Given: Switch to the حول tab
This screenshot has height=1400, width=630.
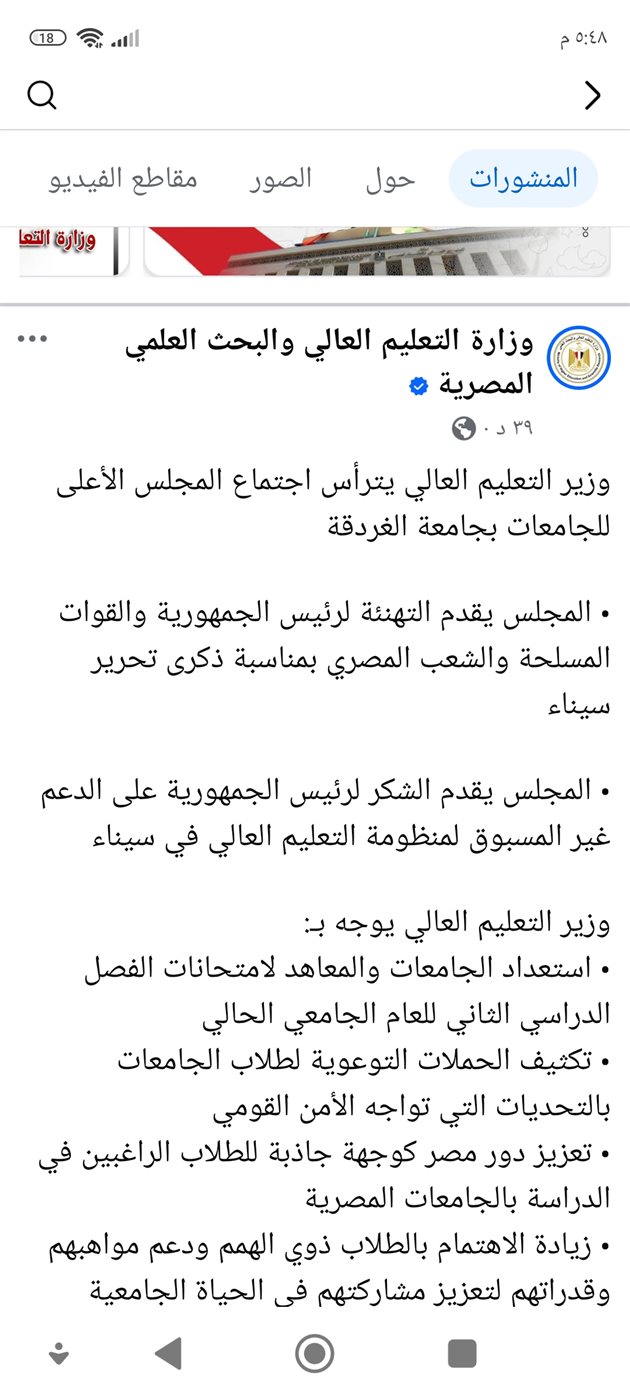Looking at the screenshot, I should [388, 179].
